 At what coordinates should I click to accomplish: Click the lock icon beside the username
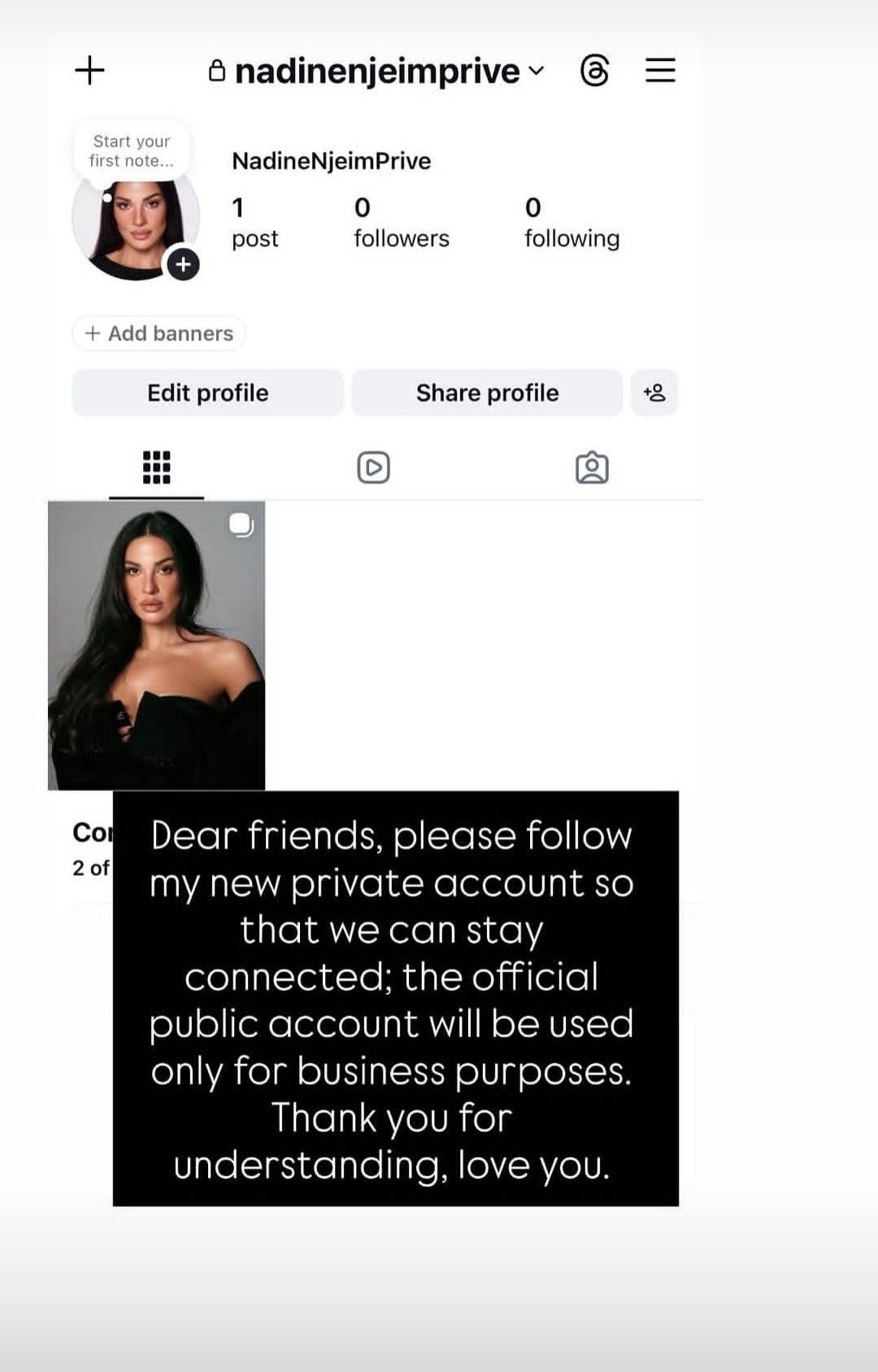point(215,72)
